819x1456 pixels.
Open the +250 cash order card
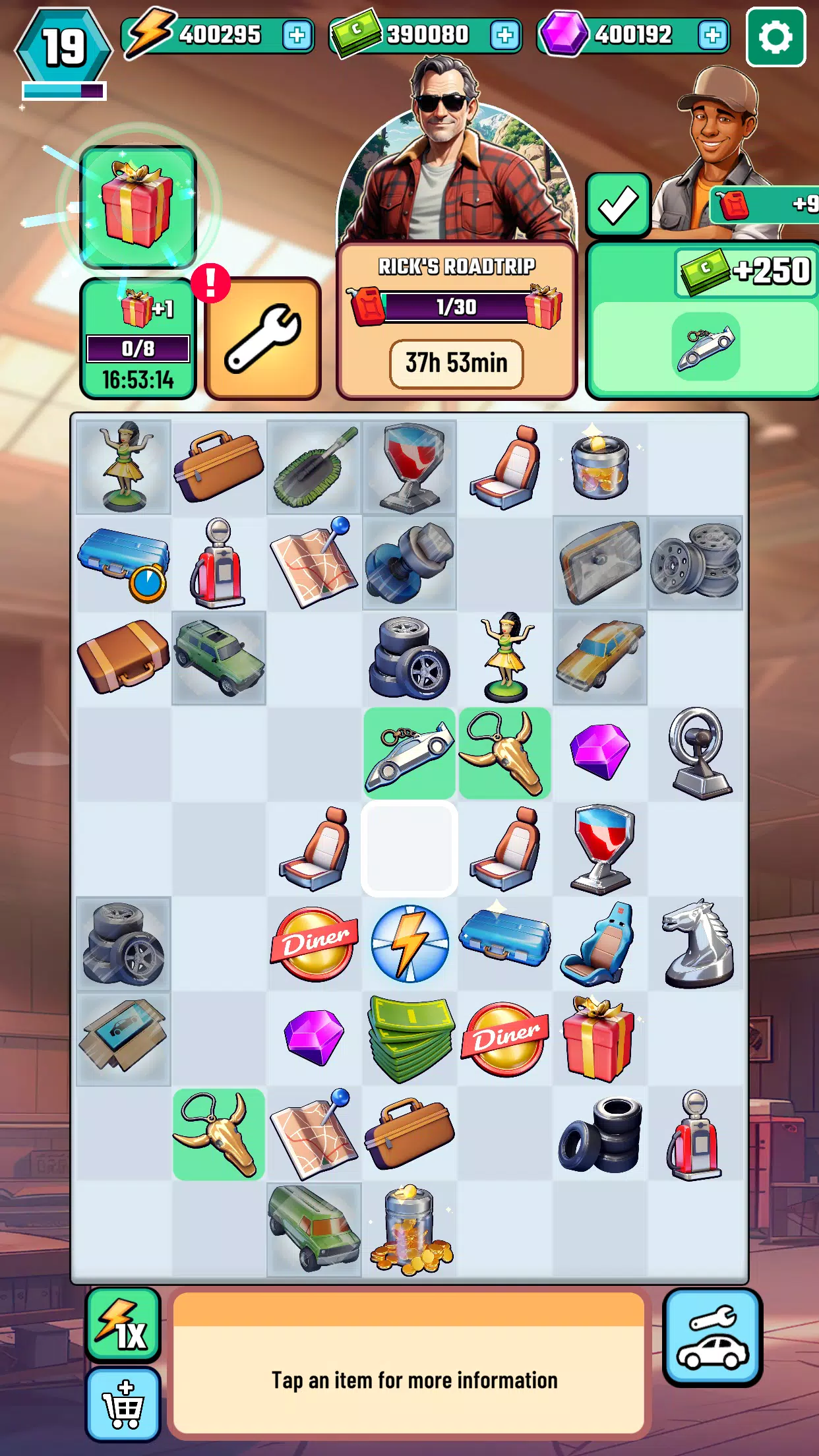703,320
